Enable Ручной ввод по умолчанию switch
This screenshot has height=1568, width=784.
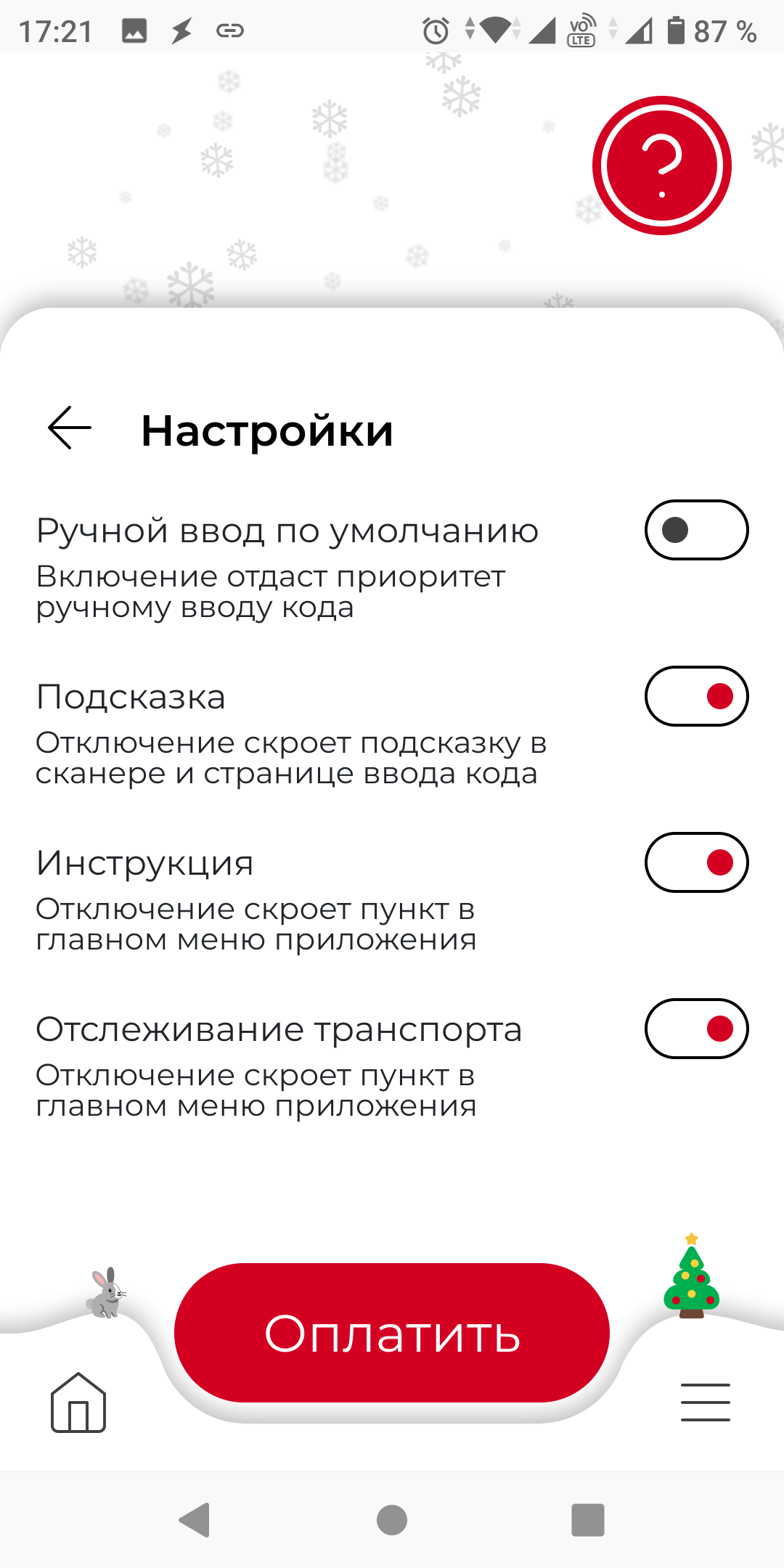point(696,530)
